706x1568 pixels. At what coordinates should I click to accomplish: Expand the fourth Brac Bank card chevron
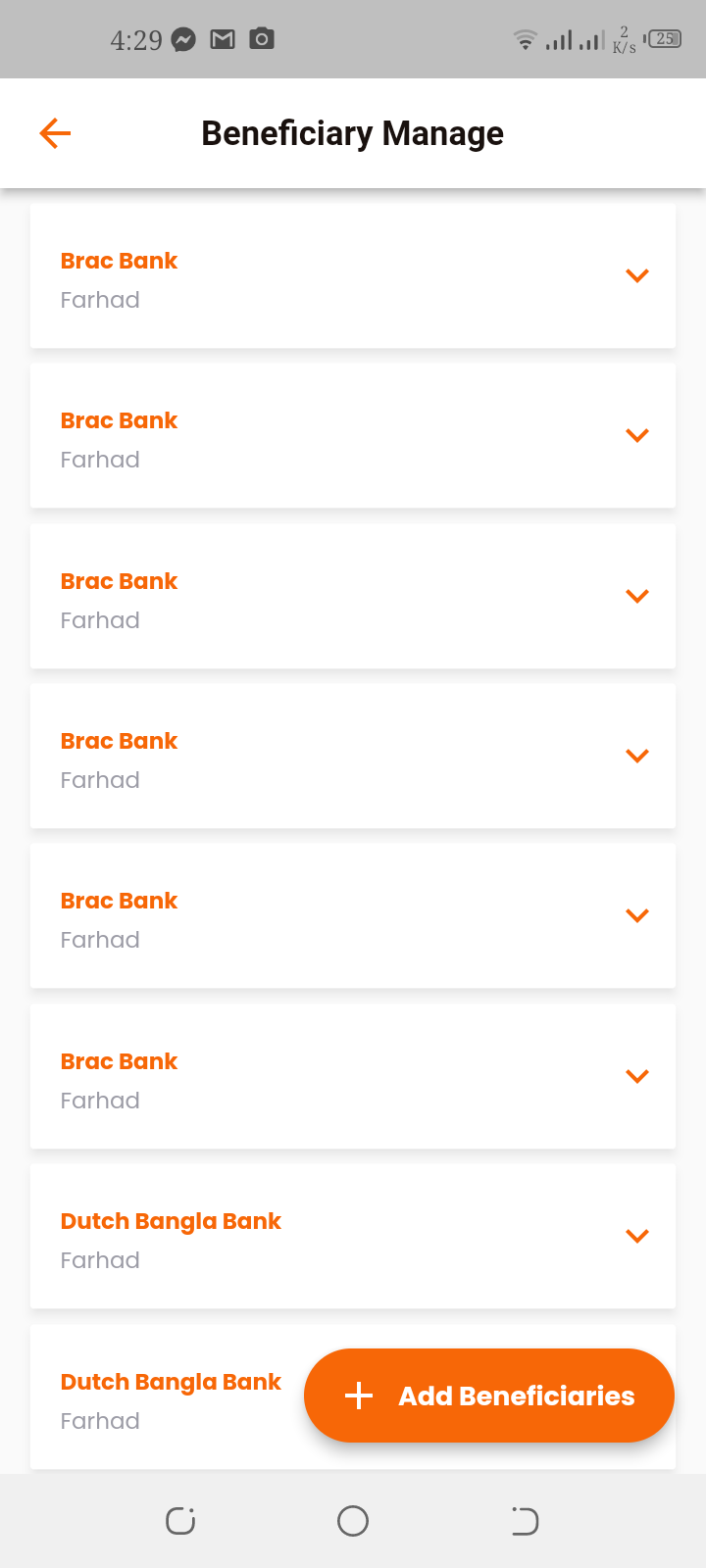coord(636,756)
